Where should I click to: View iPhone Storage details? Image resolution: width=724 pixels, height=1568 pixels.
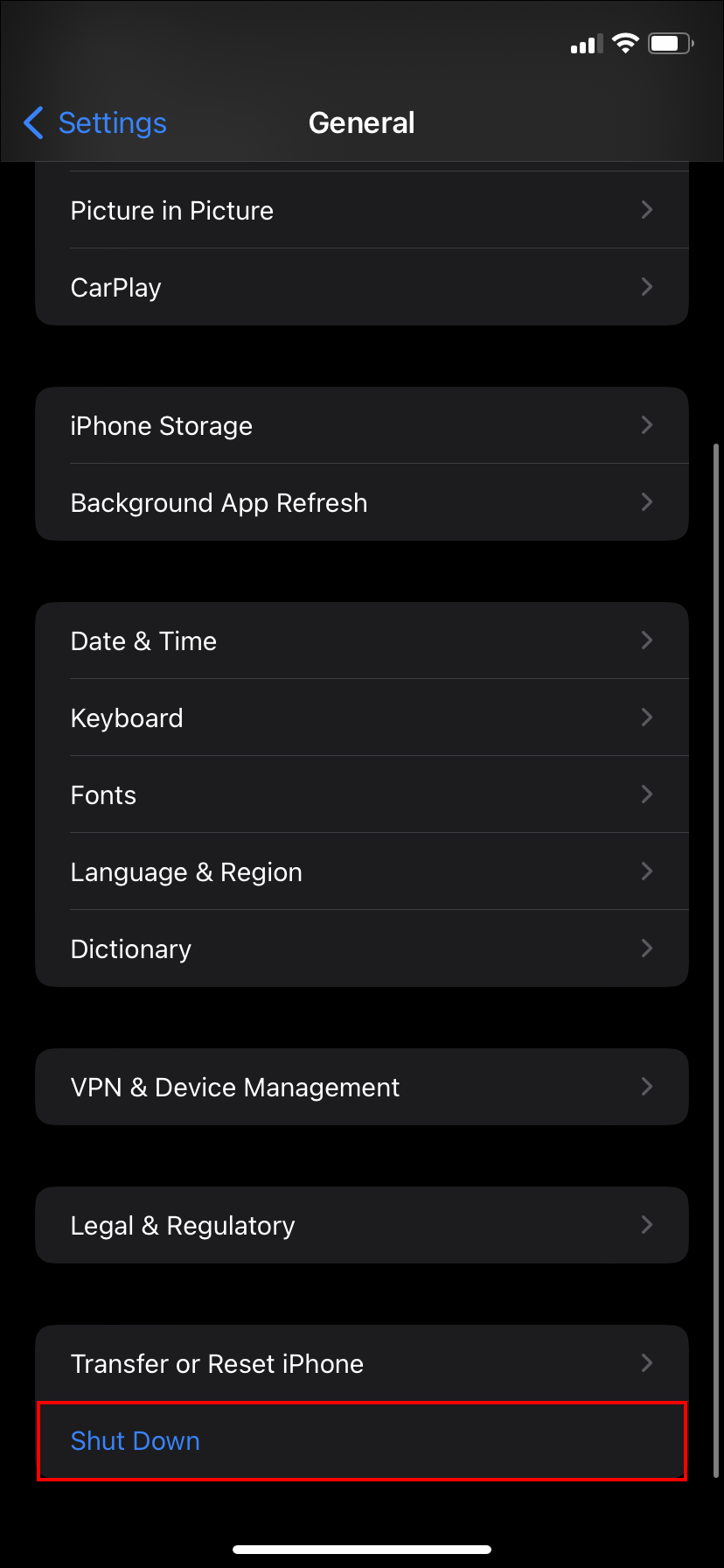click(361, 426)
